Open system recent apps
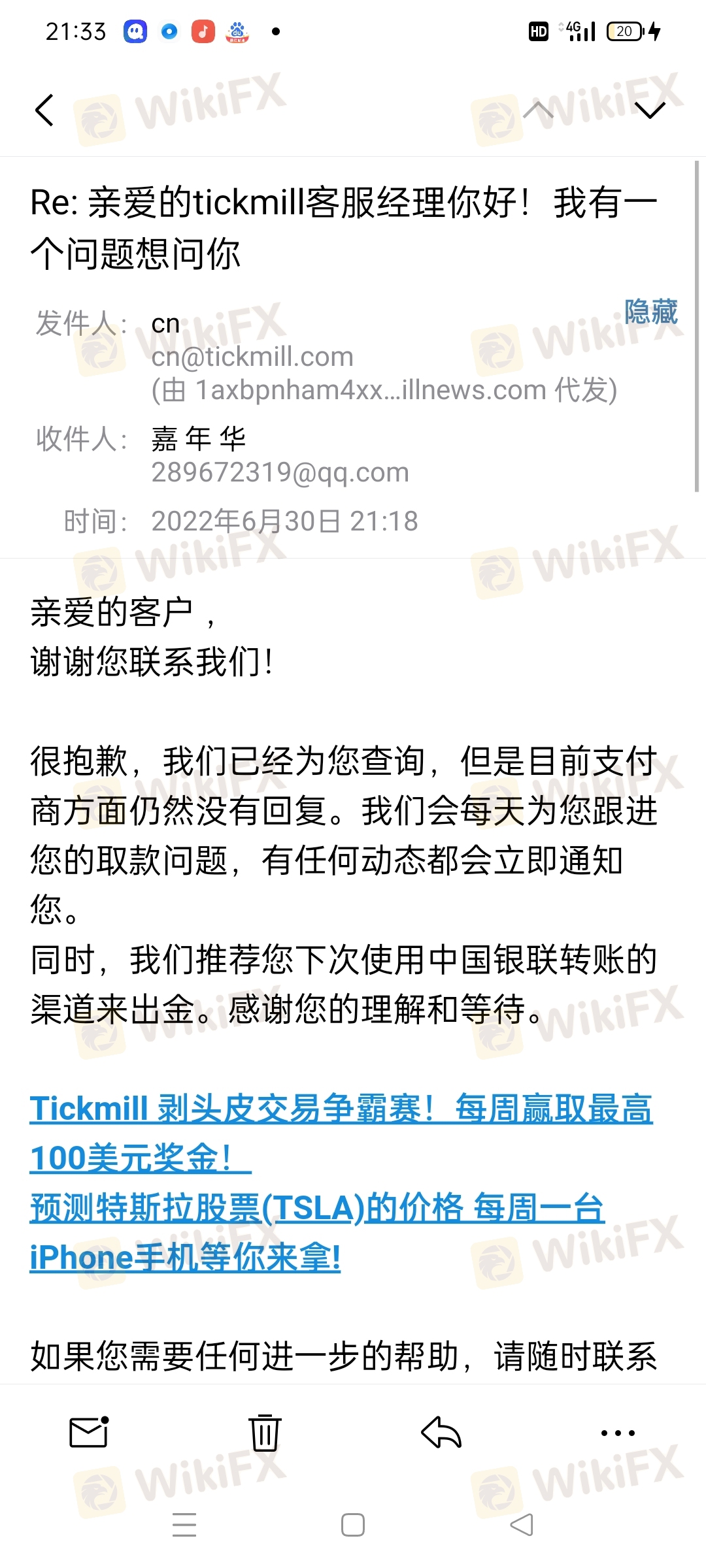 click(x=184, y=1525)
